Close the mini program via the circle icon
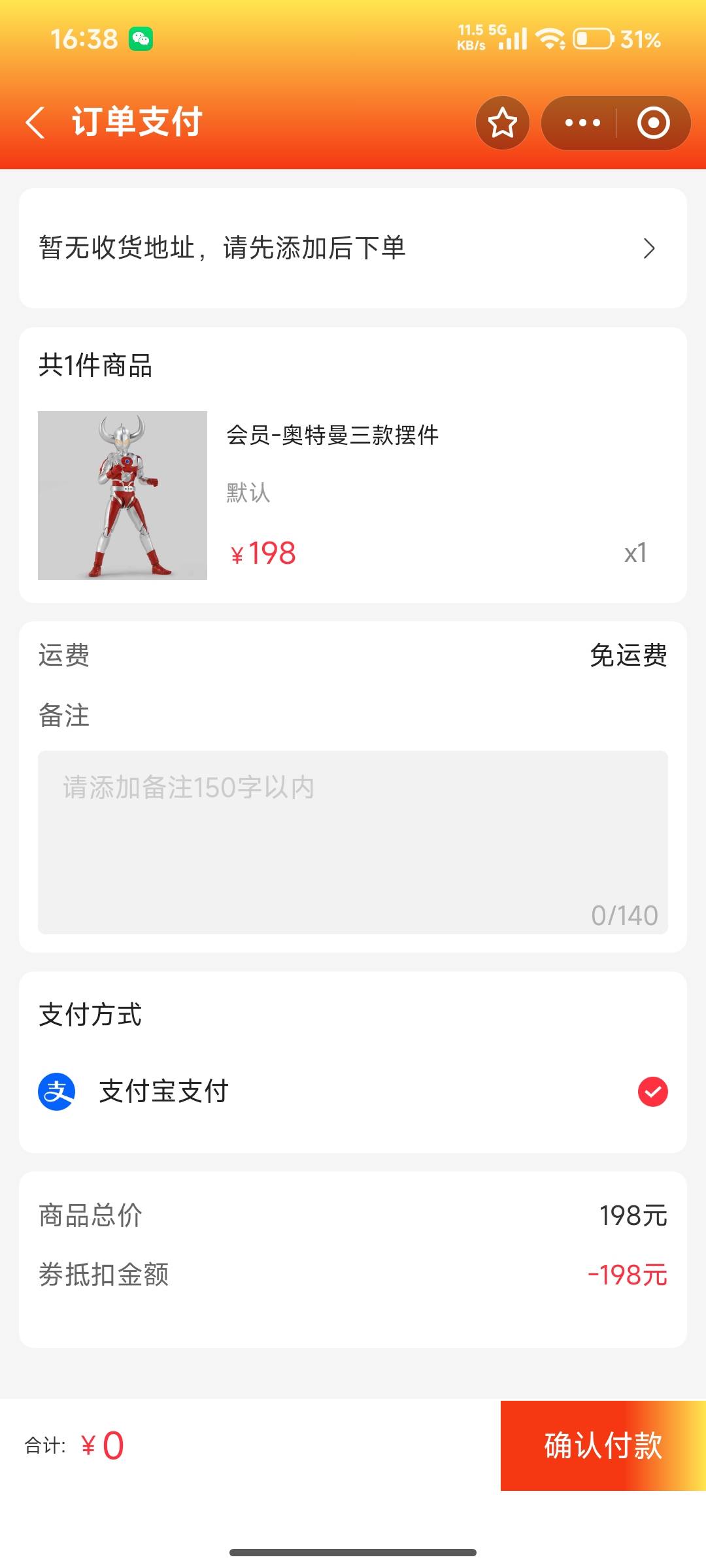The width and height of the screenshot is (706, 1568). pyautogui.click(x=653, y=123)
